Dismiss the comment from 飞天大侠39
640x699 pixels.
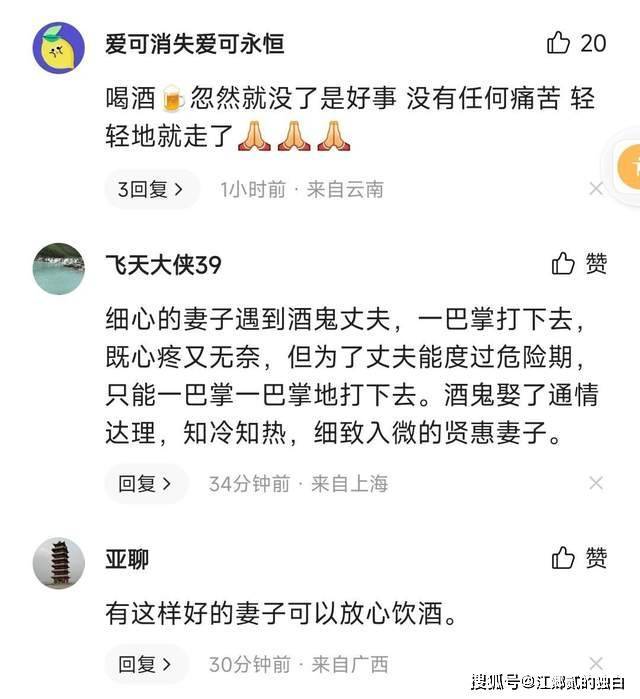pyautogui.click(x=596, y=484)
